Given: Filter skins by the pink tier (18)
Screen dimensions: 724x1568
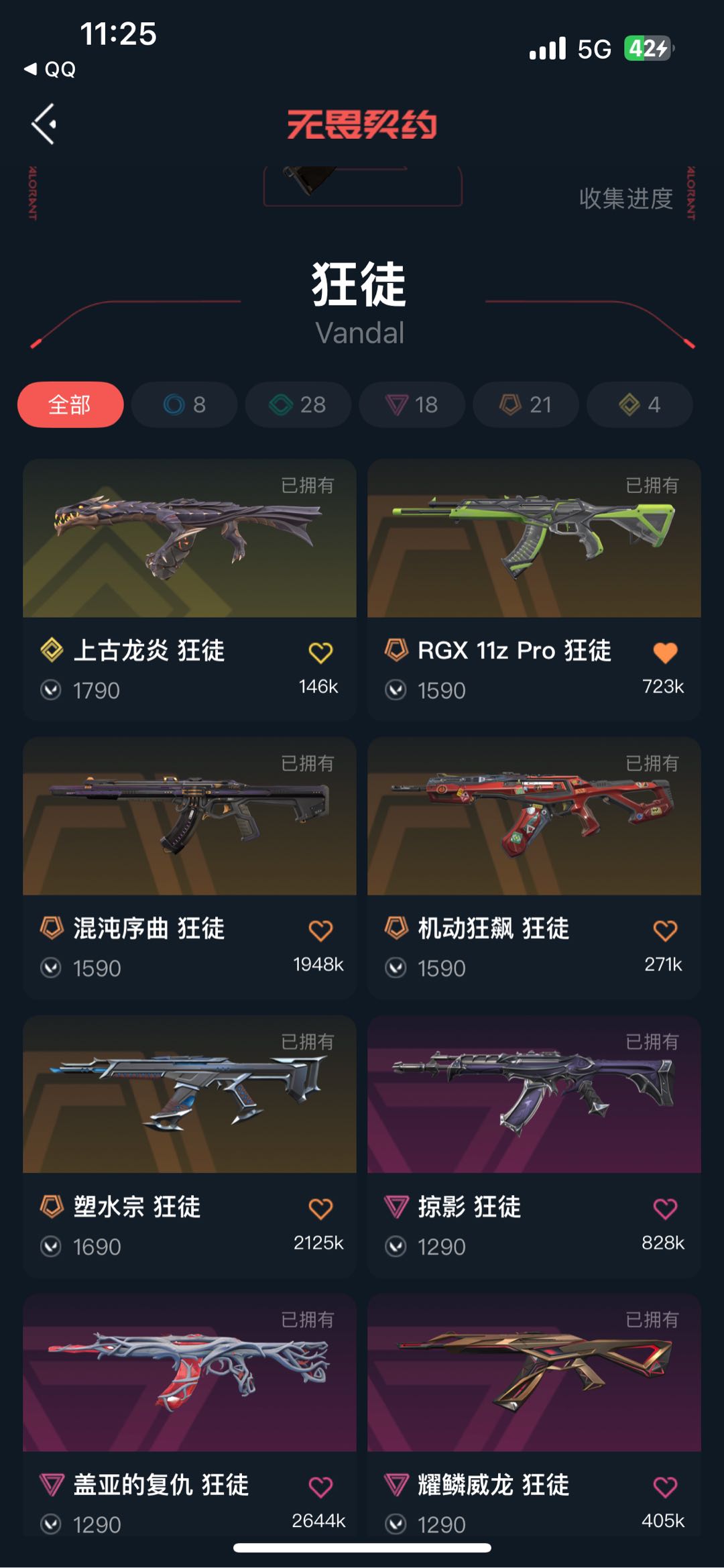Looking at the screenshot, I should [x=412, y=404].
